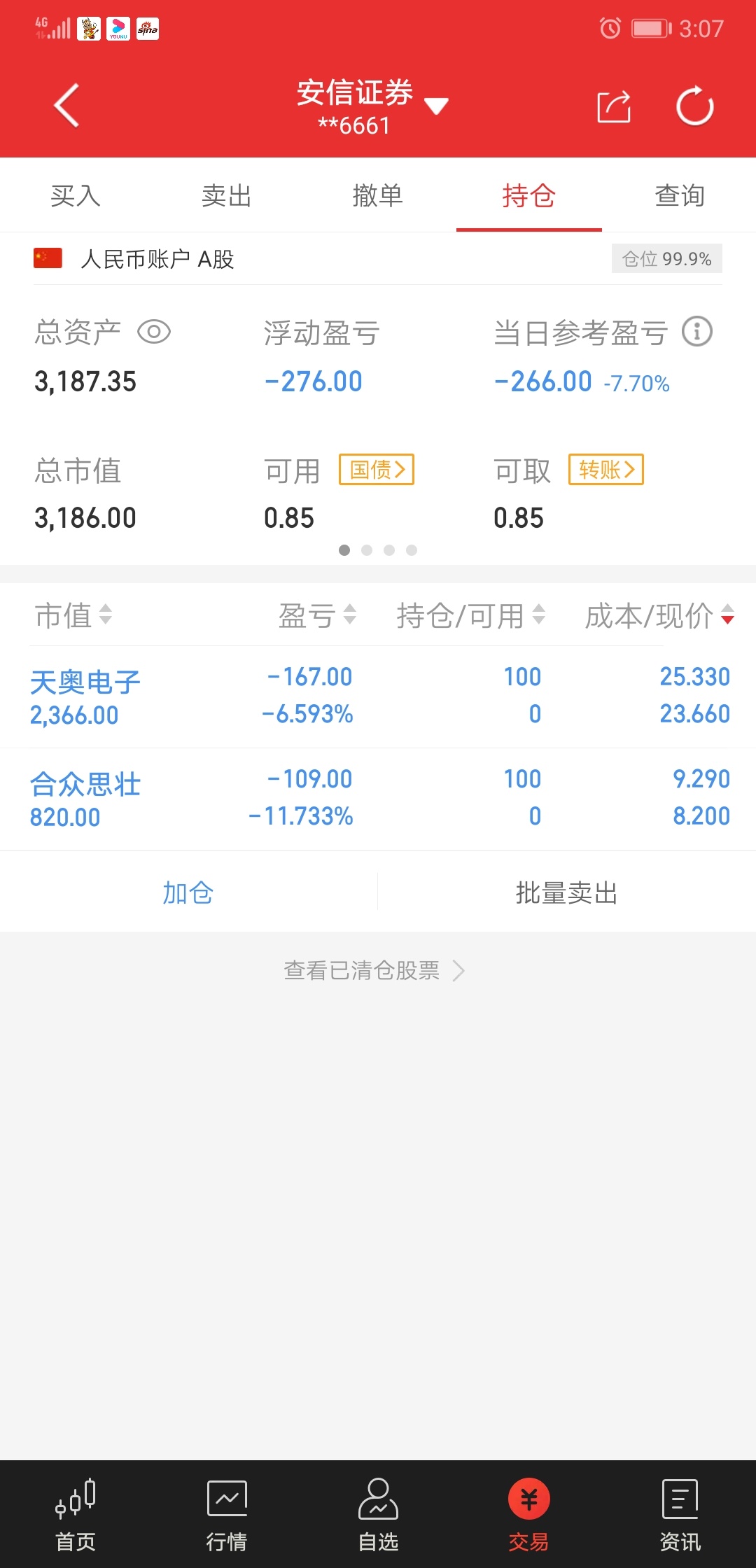
Task: Open the 安信证券 account dropdown
Action: click(372, 106)
